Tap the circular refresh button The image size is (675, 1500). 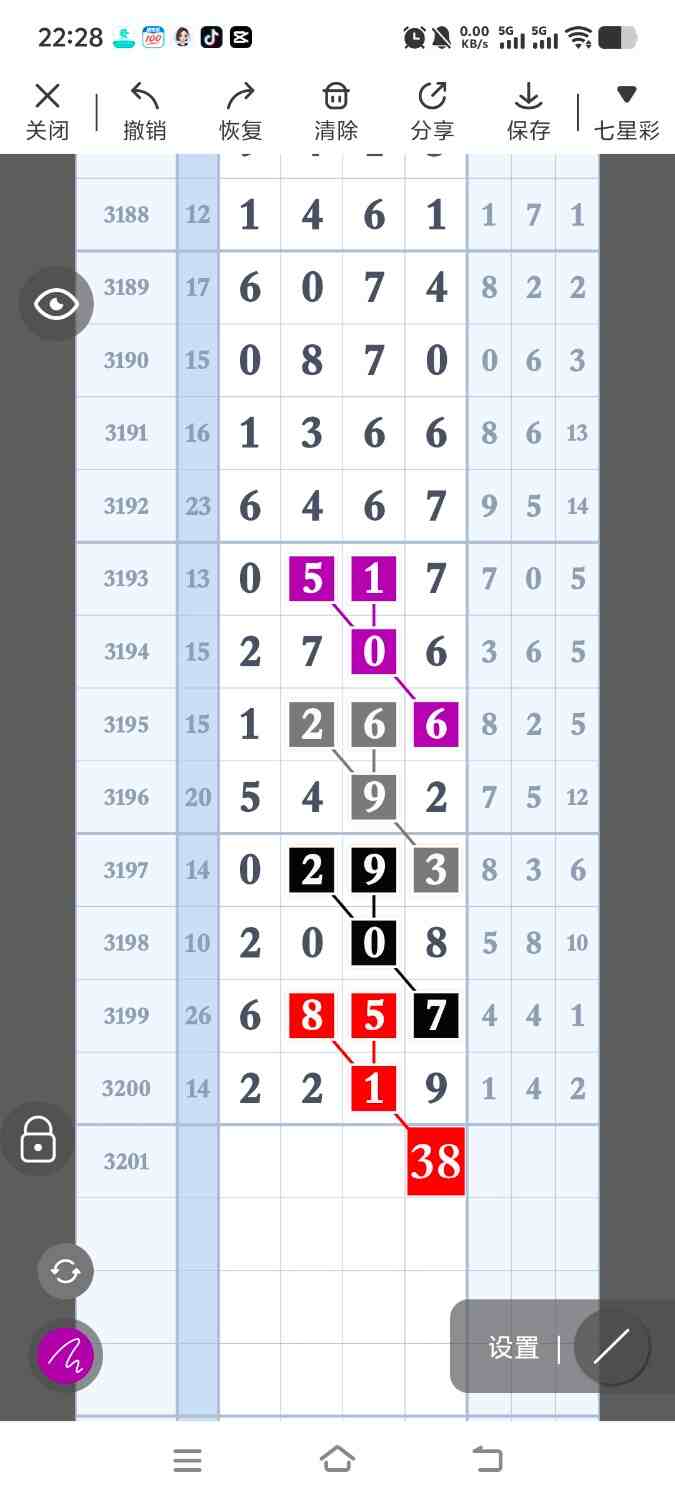click(66, 1271)
